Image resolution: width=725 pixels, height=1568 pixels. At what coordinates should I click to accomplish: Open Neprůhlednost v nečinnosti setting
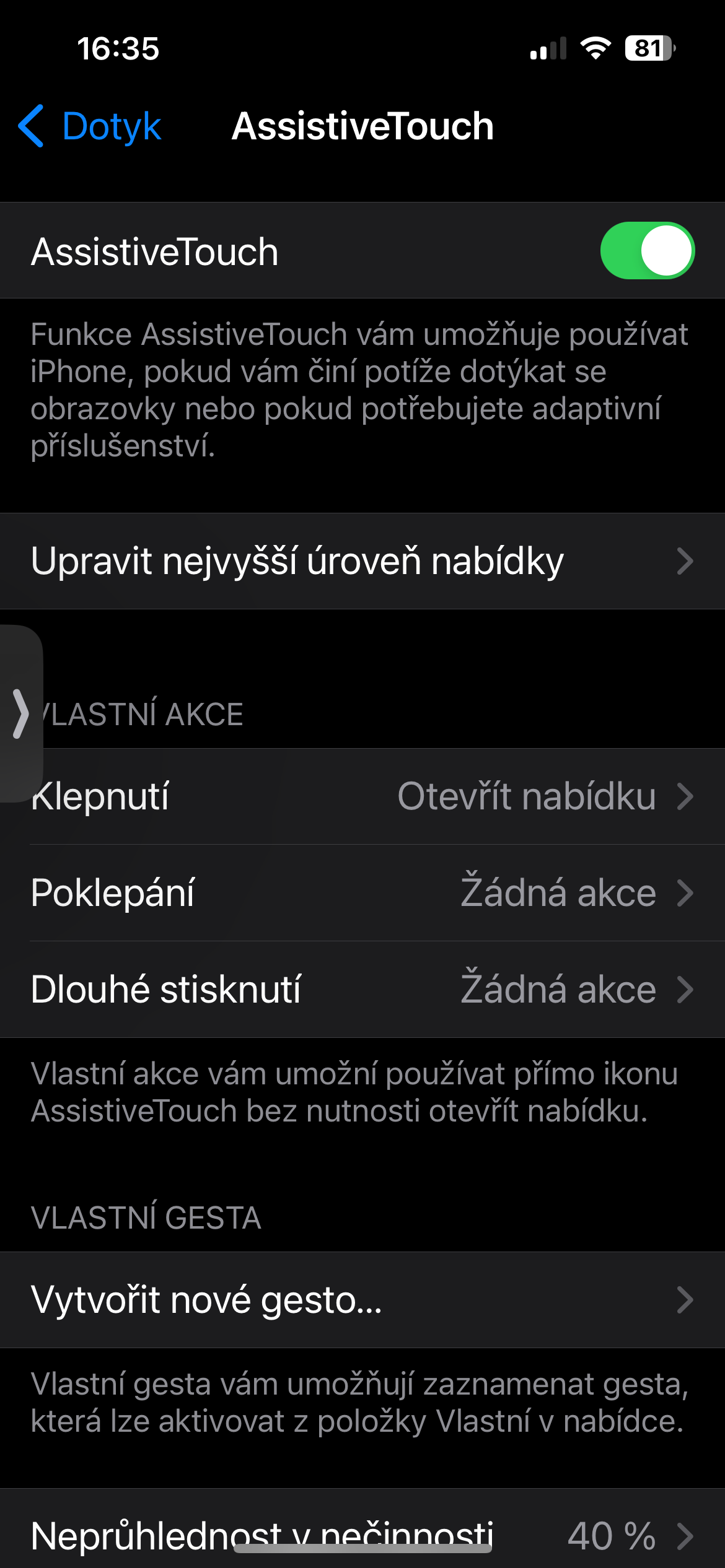click(x=362, y=1535)
